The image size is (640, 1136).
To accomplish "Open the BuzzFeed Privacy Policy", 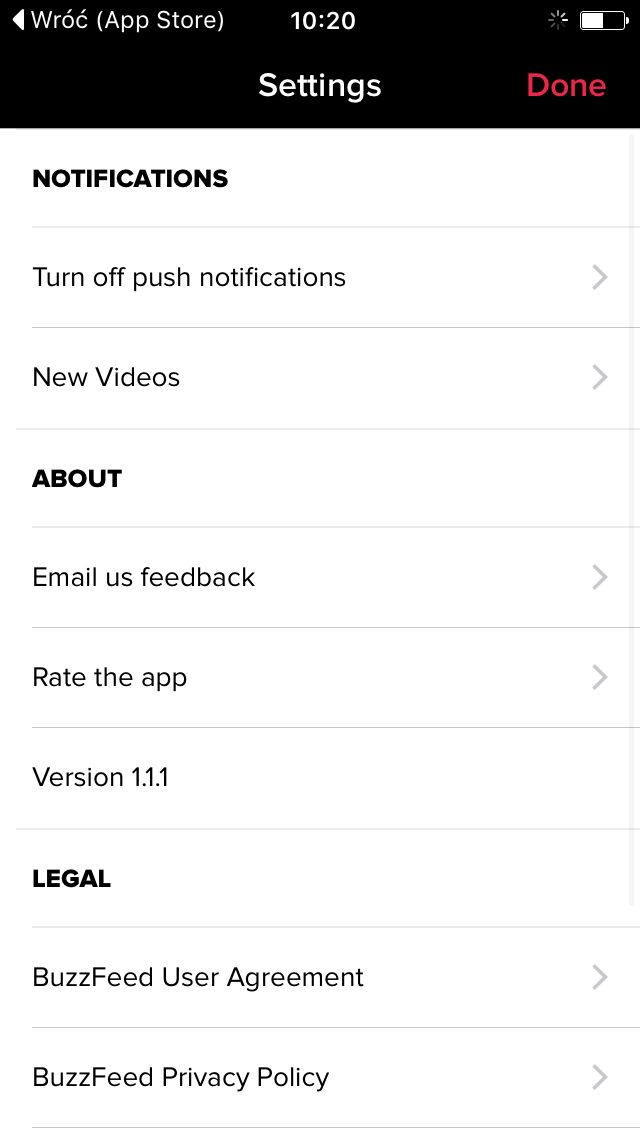I will tap(328, 1077).
